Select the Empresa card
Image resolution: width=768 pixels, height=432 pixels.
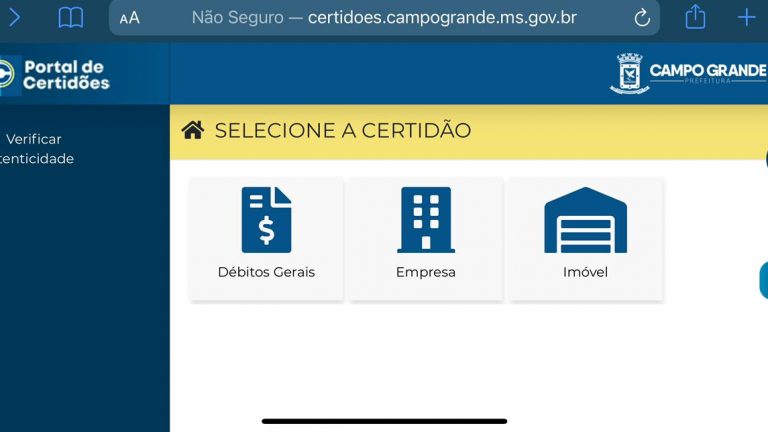[425, 238]
